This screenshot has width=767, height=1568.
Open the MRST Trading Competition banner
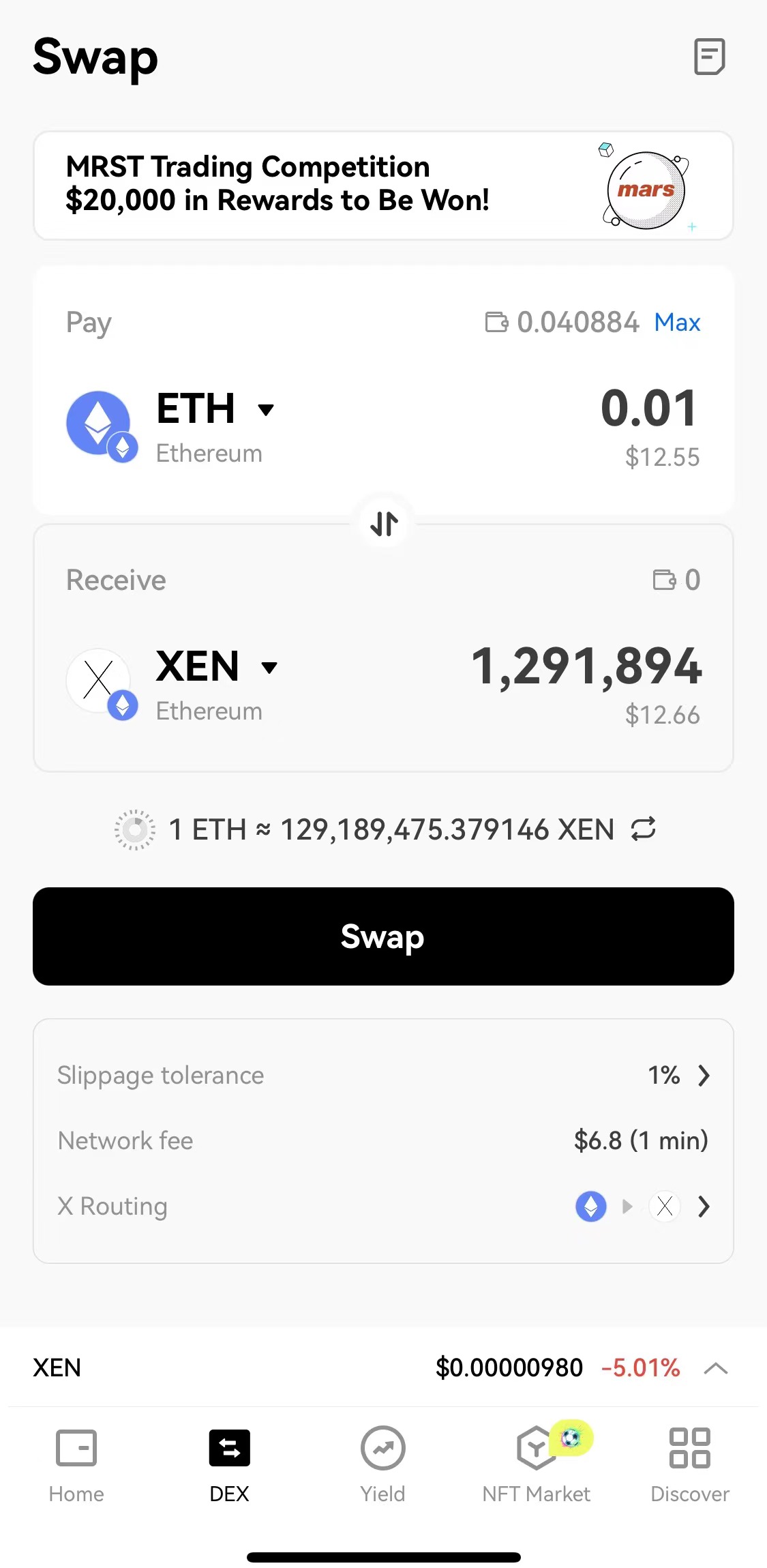383,186
